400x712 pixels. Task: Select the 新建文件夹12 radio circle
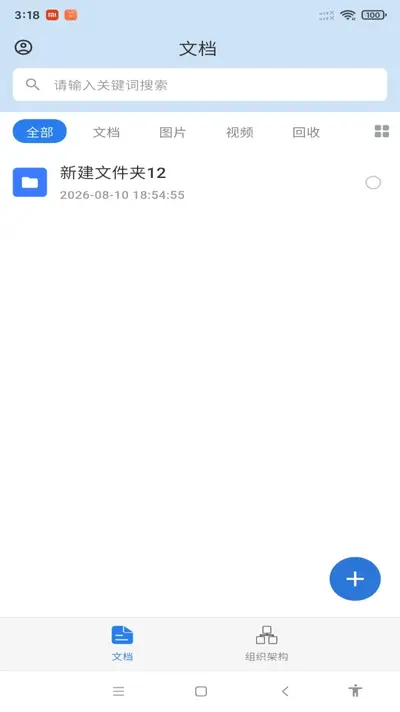[x=373, y=183]
